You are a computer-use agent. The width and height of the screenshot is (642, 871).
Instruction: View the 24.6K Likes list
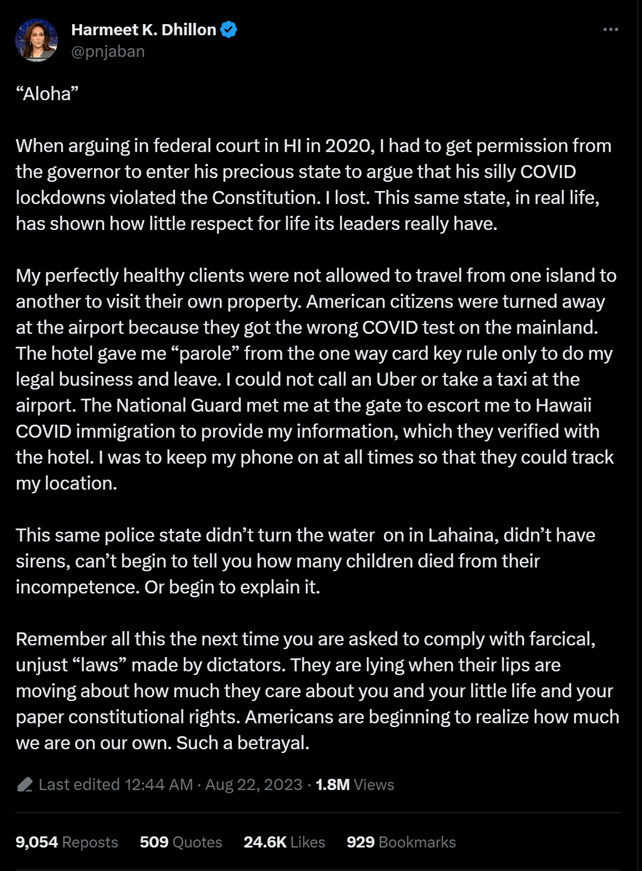pyautogui.click(x=284, y=843)
